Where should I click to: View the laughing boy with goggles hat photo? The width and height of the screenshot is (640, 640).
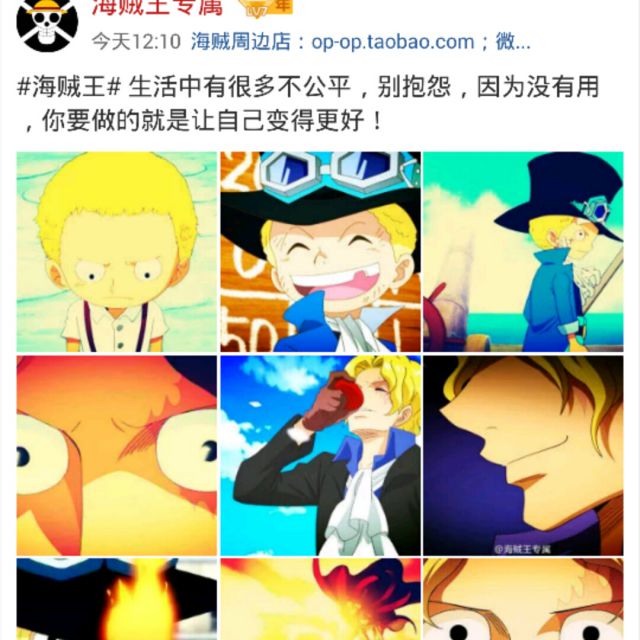pos(320,252)
